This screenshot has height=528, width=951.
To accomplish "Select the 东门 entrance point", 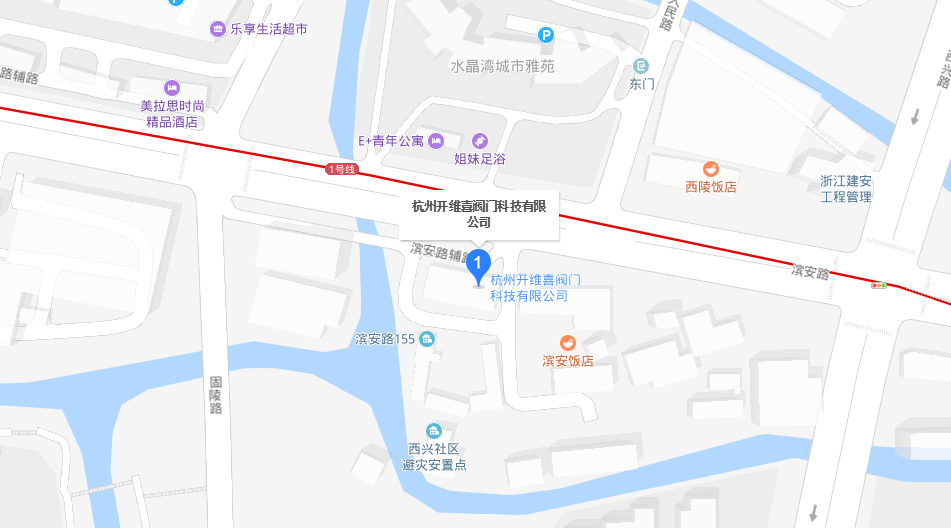I will click(x=641, y=66).
